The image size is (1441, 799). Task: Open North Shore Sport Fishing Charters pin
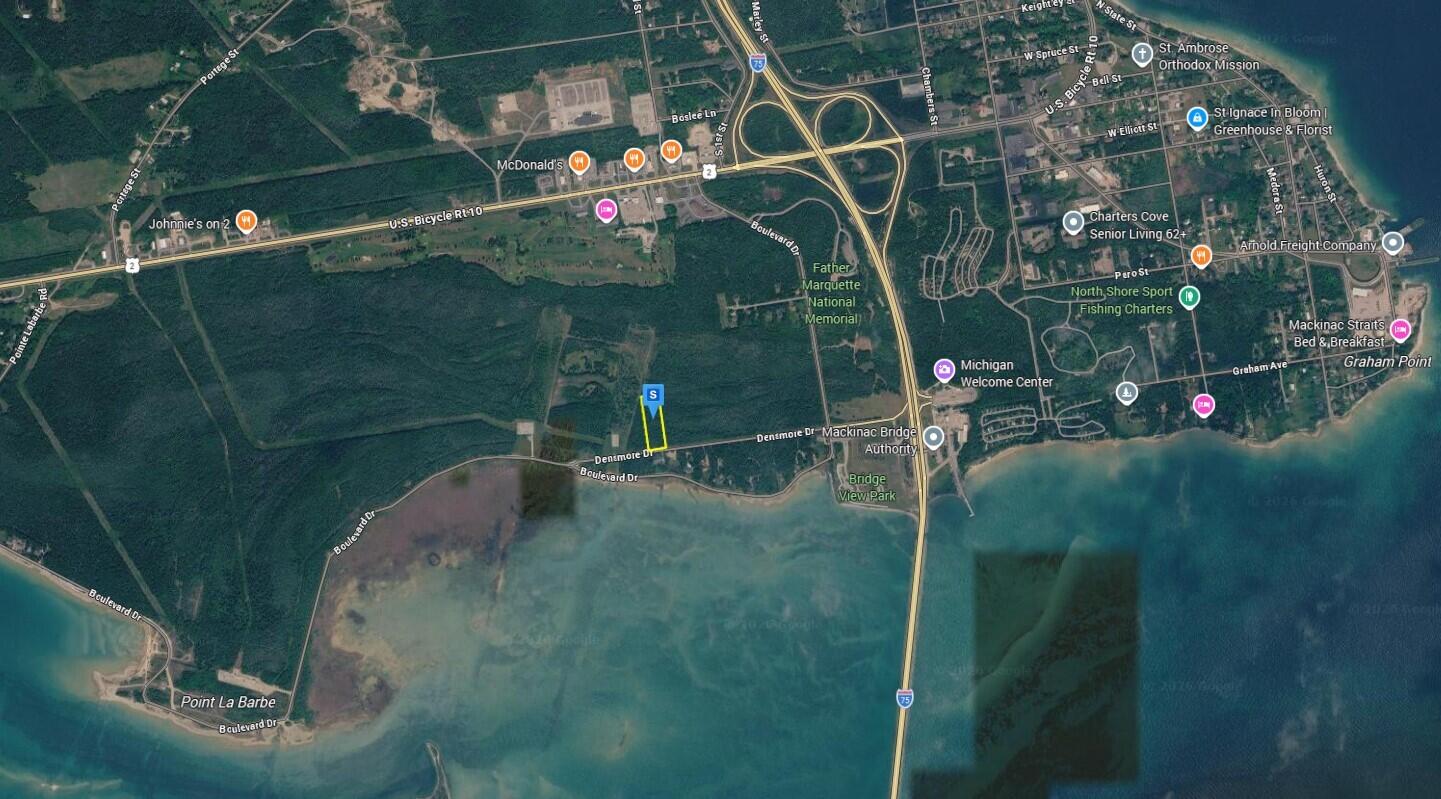[1189, 297]
